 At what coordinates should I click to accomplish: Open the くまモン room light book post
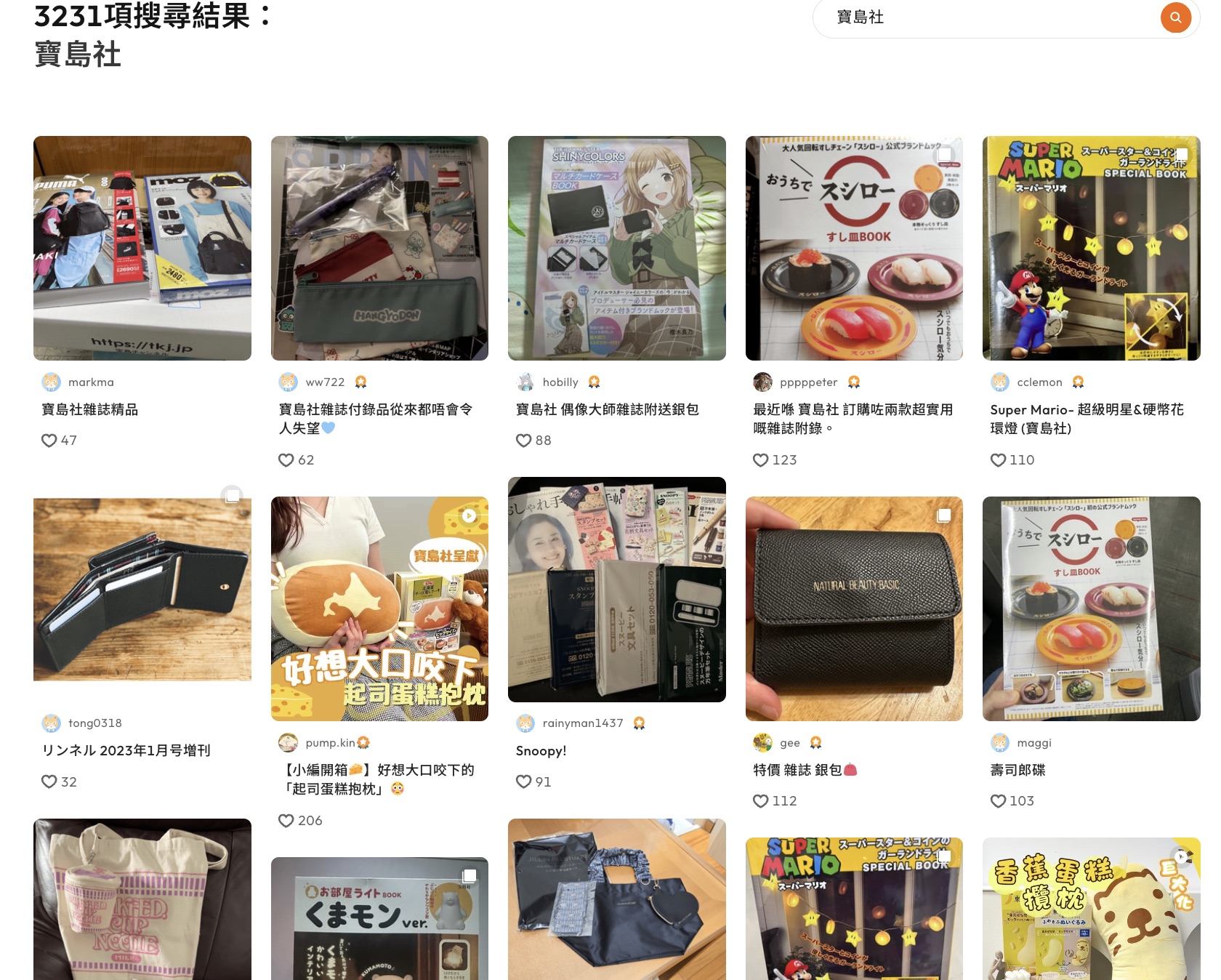pos(379,920)
